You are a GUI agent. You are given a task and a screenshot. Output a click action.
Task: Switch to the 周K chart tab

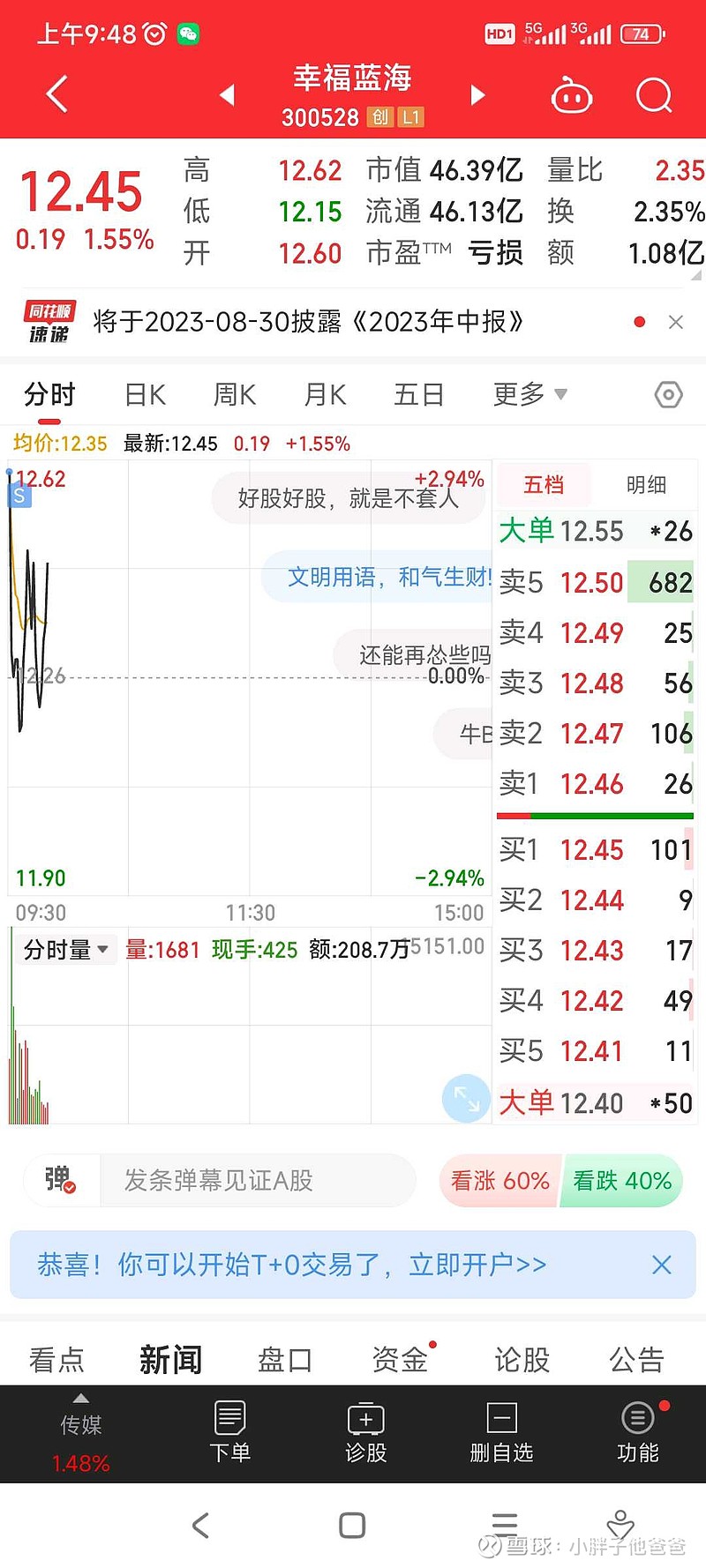pos(235,394)
